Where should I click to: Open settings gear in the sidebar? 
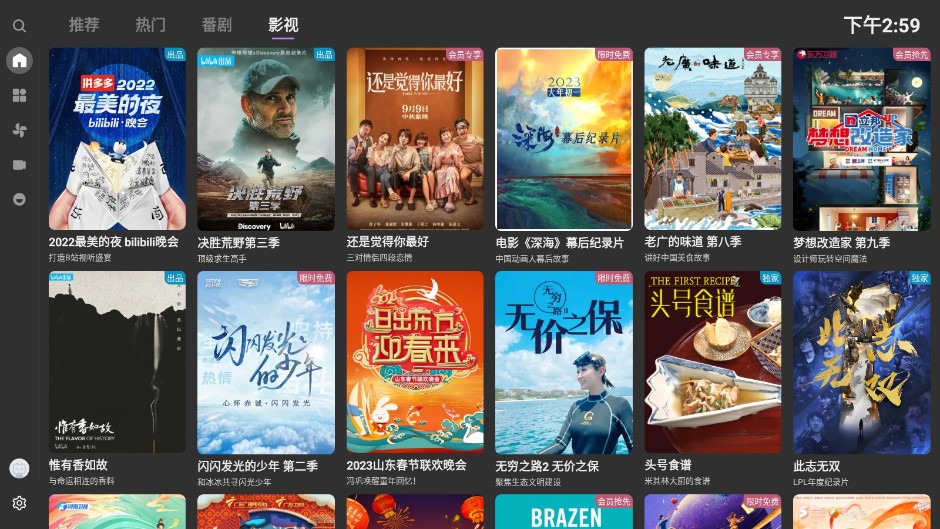click(x=19, y=503)
